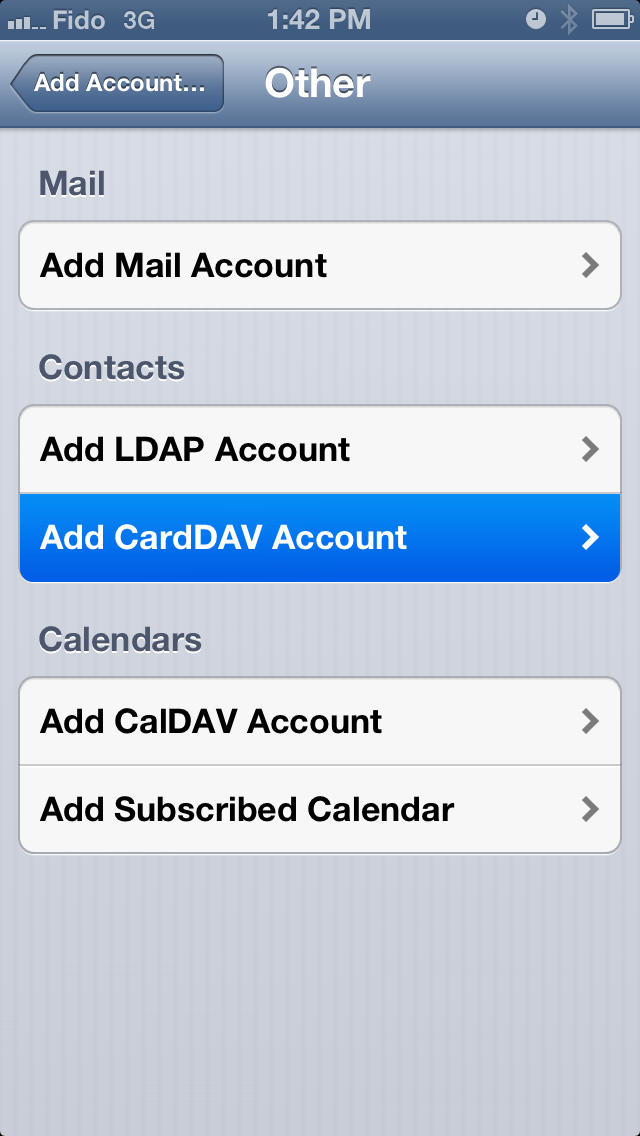Open Add CardDAV Account row
This screenshot has width=640, height=1136.
coord(320,538)
